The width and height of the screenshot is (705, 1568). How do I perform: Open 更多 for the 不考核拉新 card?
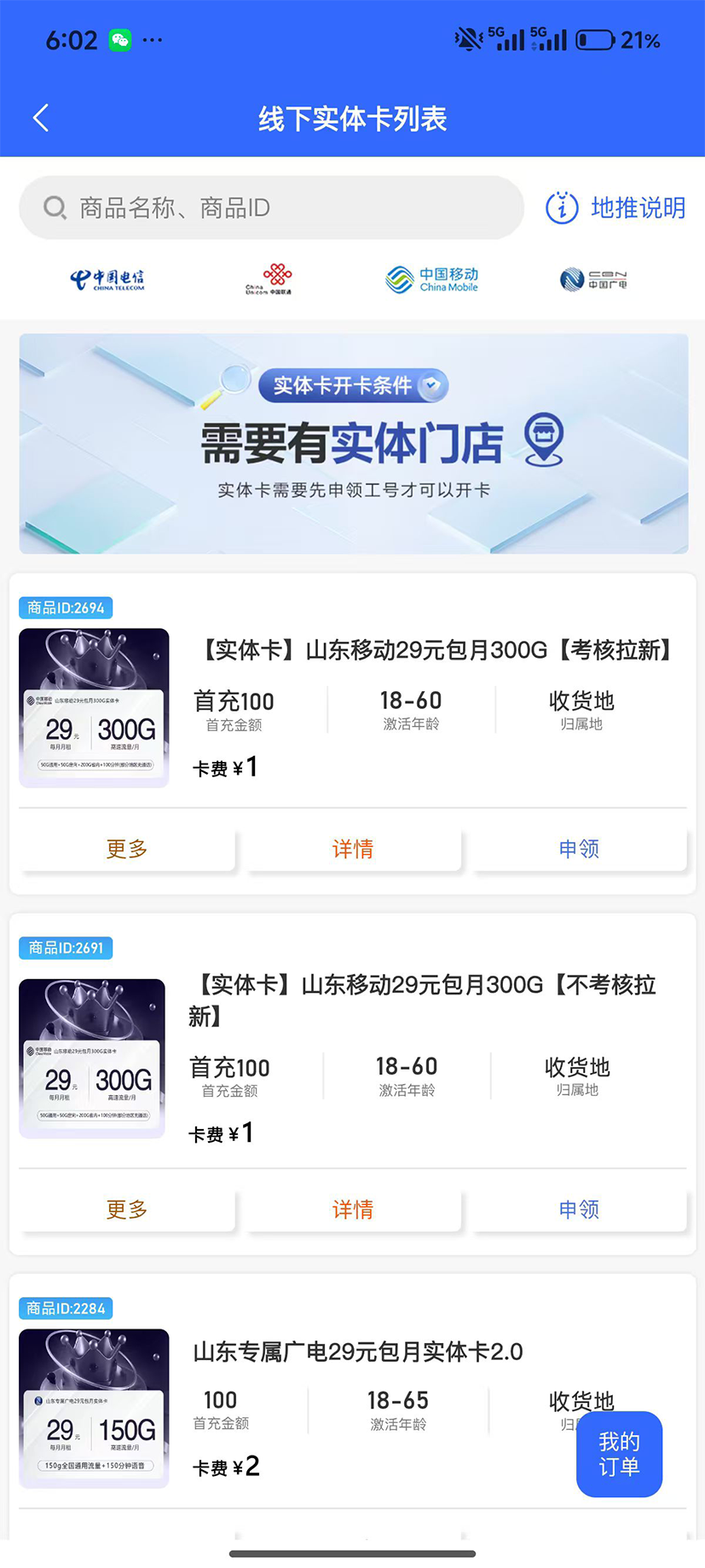[126, 1208]
